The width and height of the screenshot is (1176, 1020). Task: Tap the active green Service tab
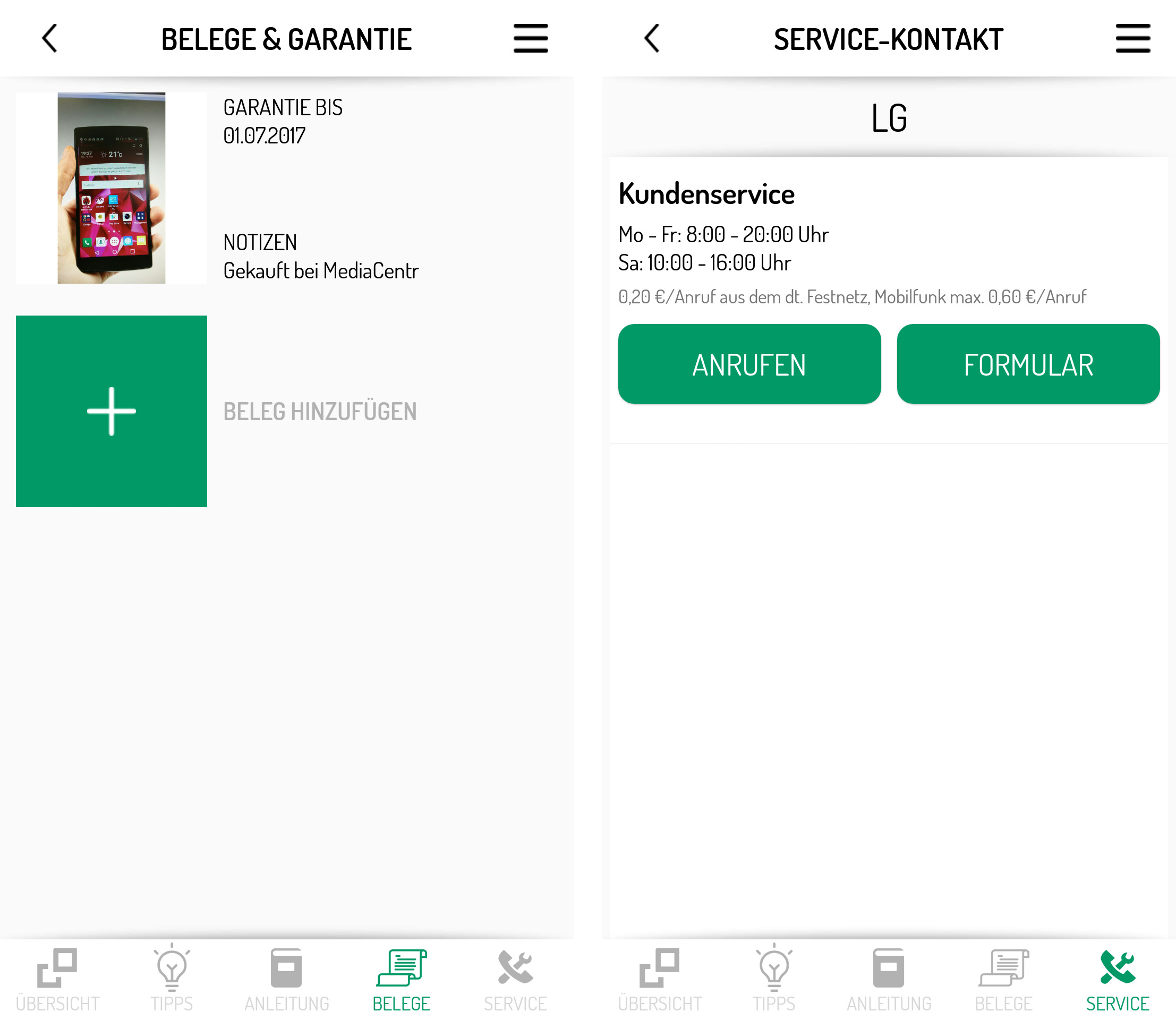tap(1118, 979)
